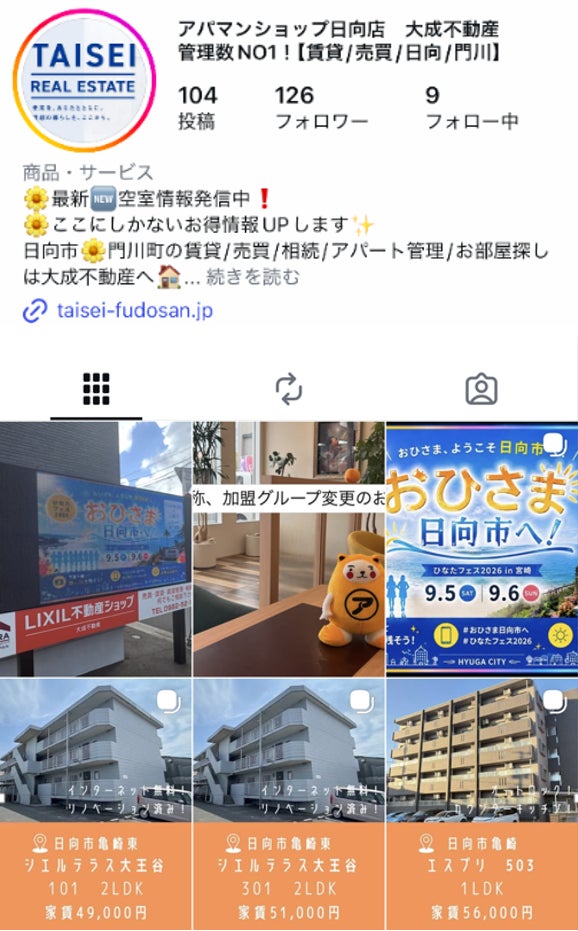Expand bio with 続きを読む
The image size is (578, 931).
[x=252, y=277]
